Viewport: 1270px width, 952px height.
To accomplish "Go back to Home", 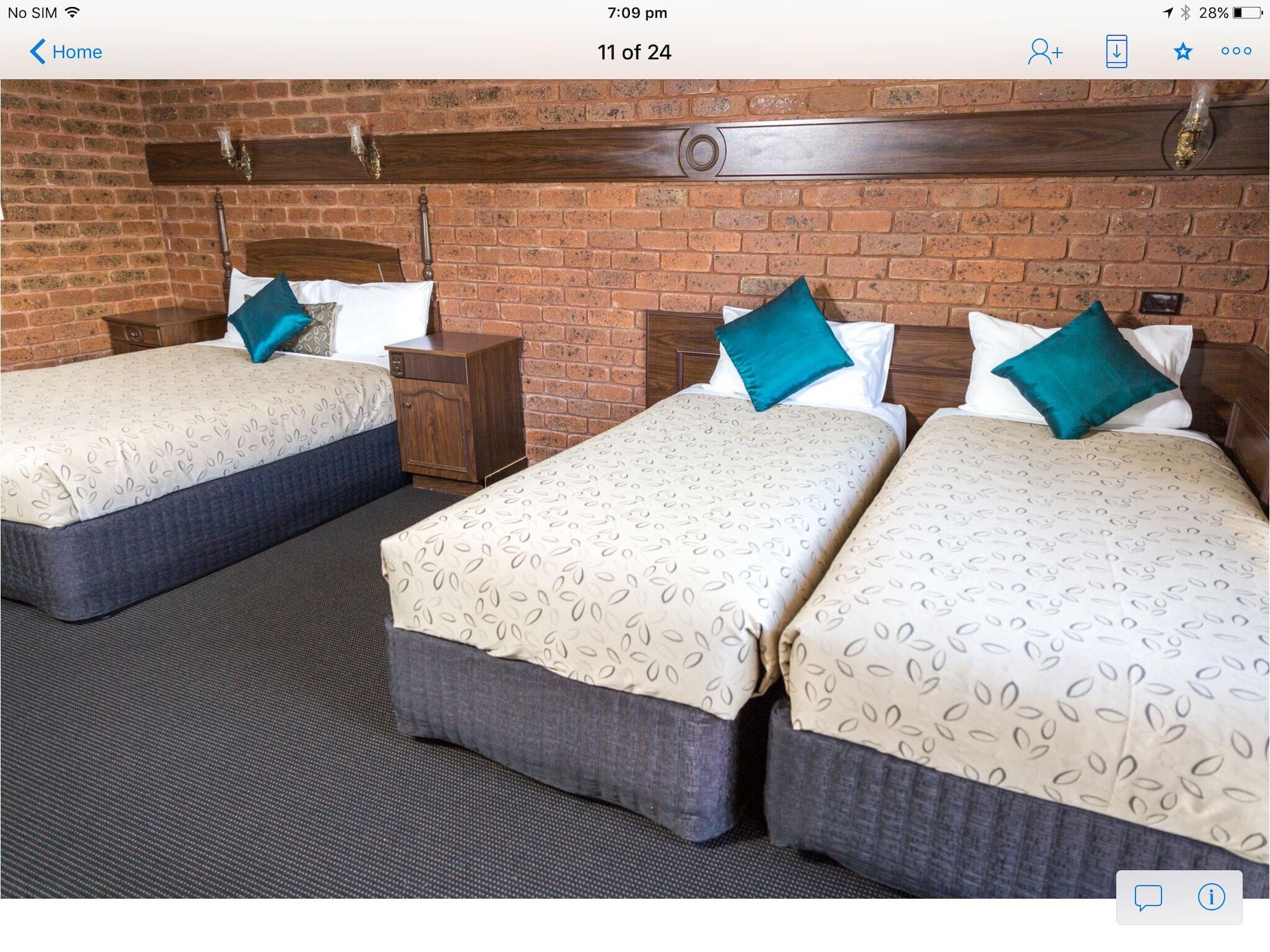I will click(x=66, y=51).
